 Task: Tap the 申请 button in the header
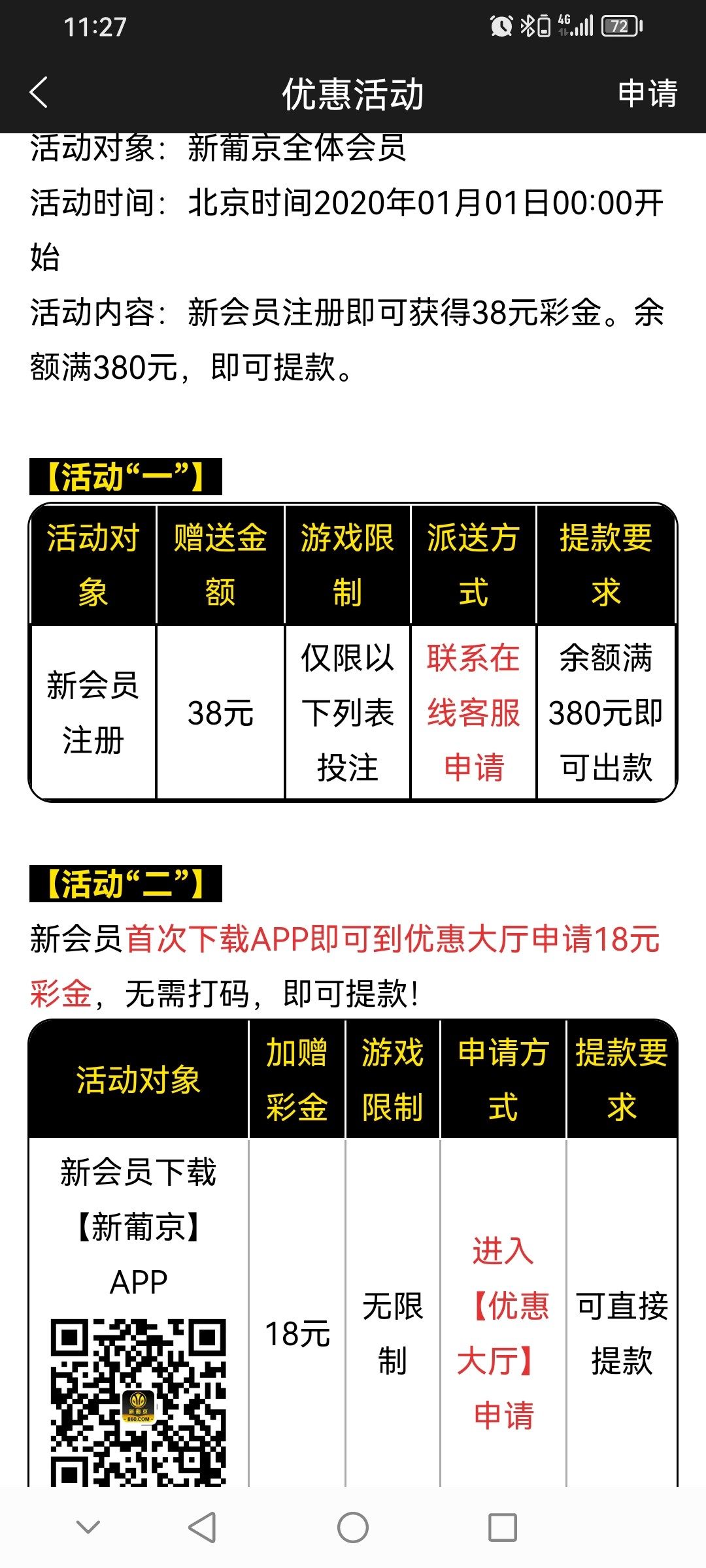click(647, 93)
